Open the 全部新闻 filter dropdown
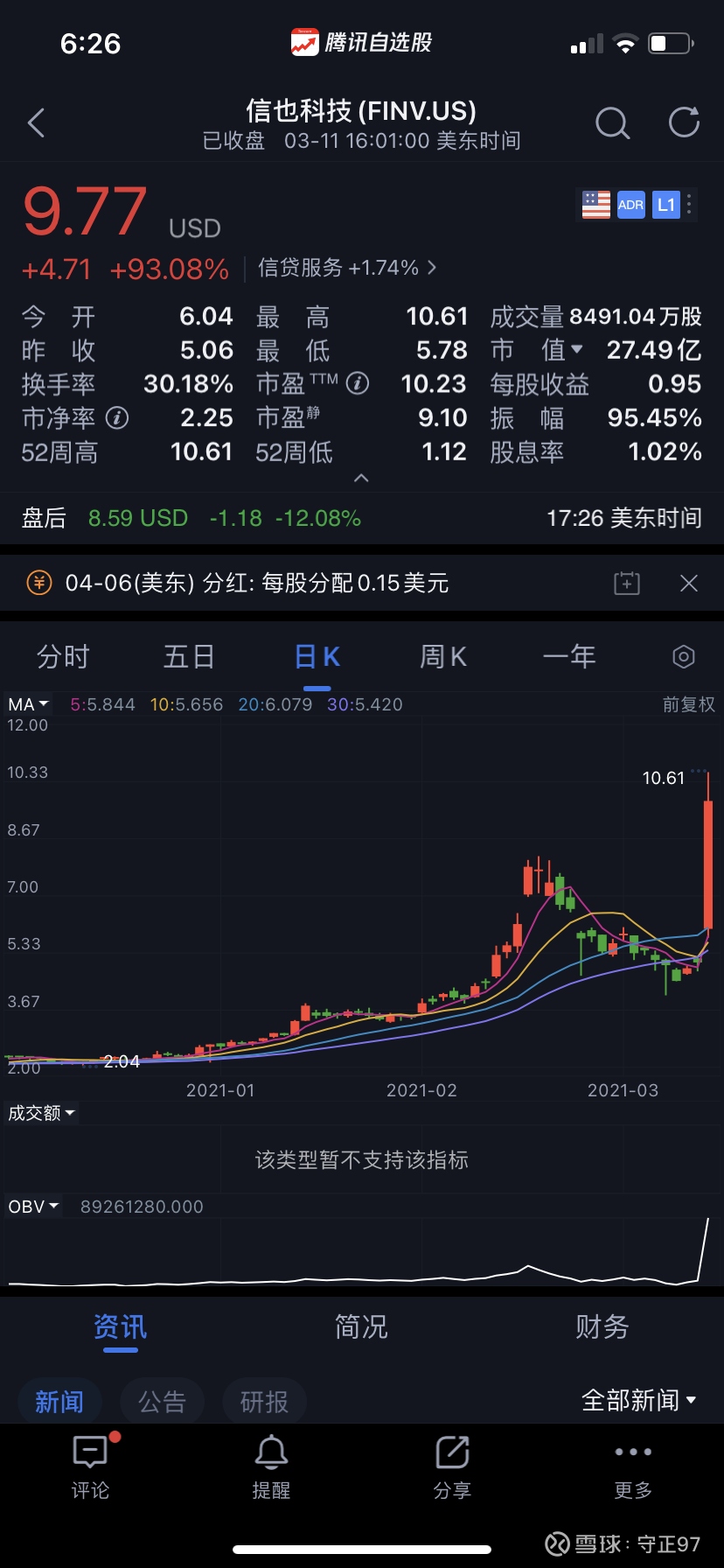 (x=639, y=1401)
